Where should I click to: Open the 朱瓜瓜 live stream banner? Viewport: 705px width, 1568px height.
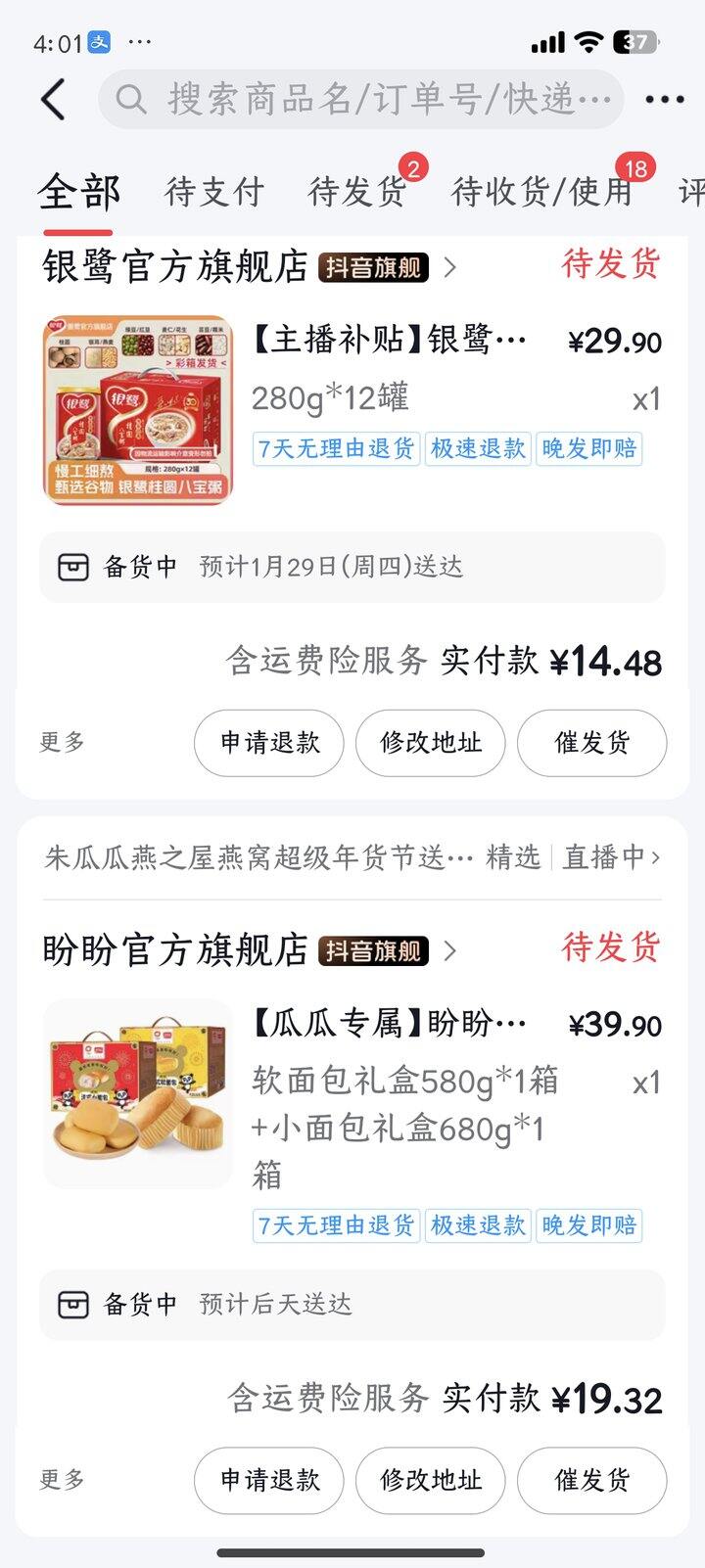tap(352, 857)
